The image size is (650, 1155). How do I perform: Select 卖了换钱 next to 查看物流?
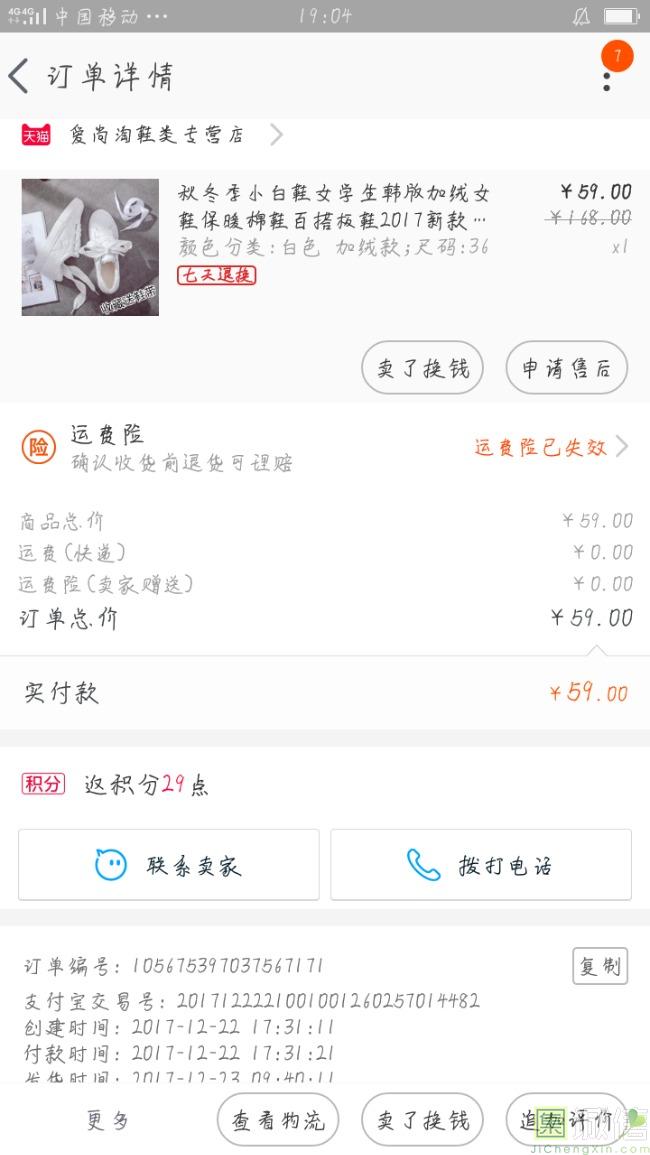[422, 1120]
